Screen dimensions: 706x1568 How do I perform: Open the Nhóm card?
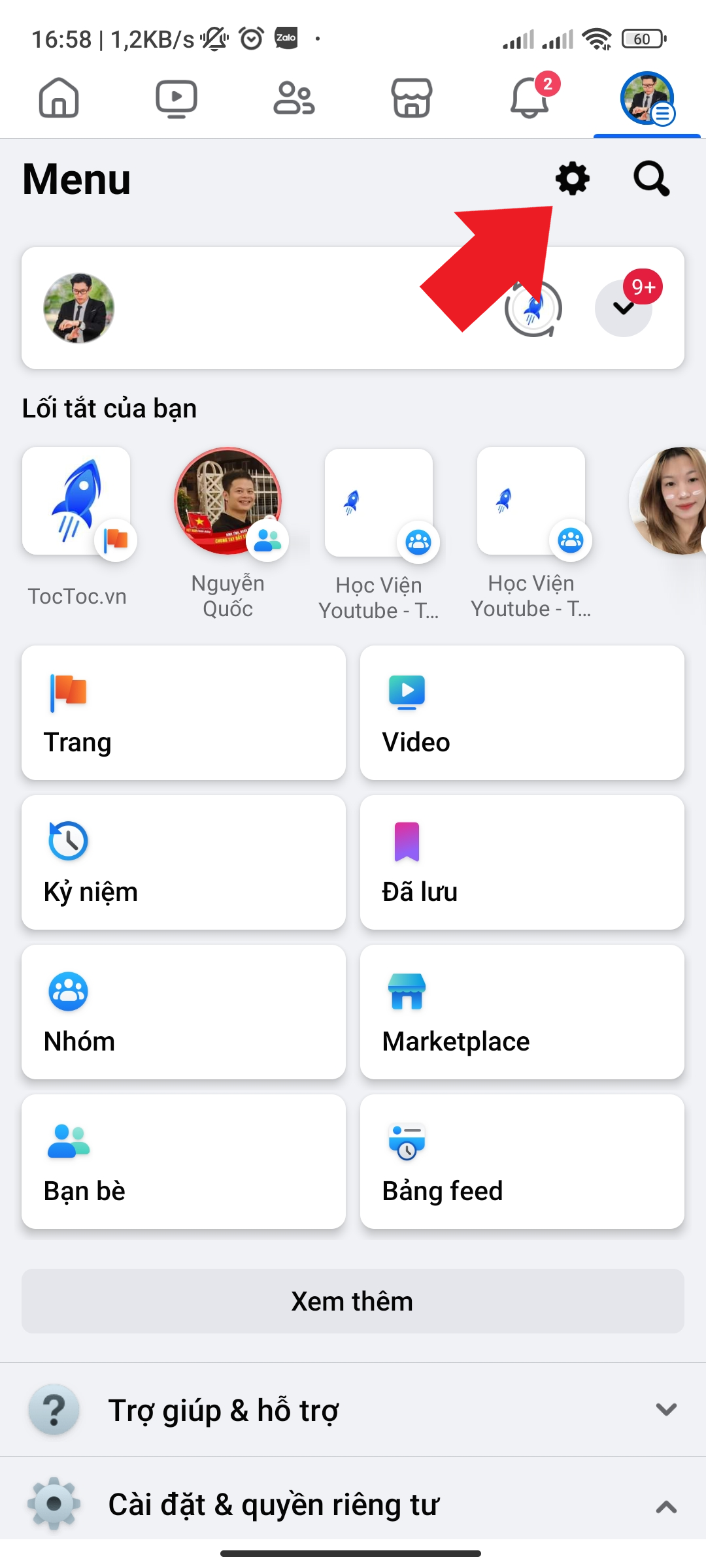pyautogui.click(x=184, y=1012)
